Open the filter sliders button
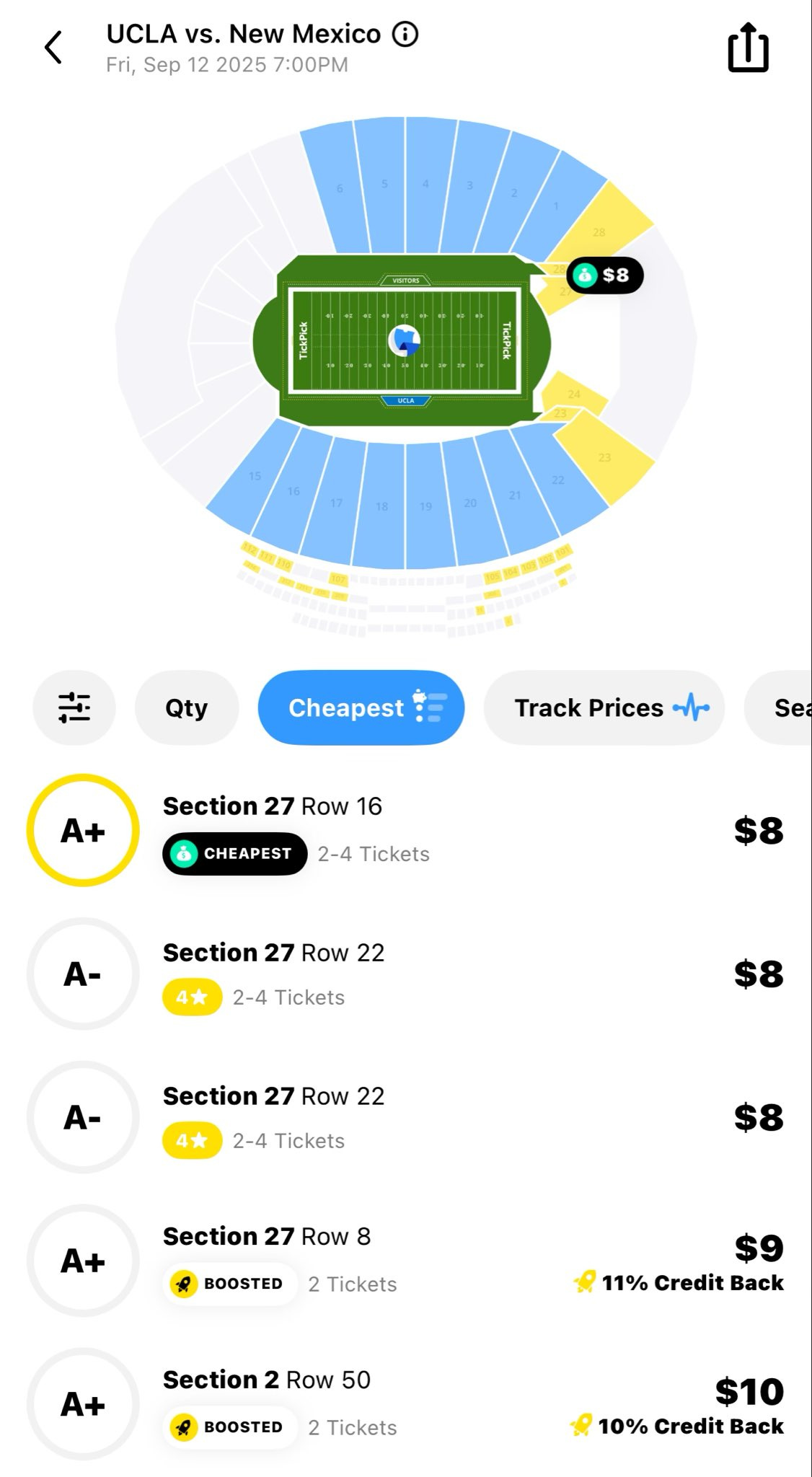Screen dimensions: 812x1477 [74, 707]
